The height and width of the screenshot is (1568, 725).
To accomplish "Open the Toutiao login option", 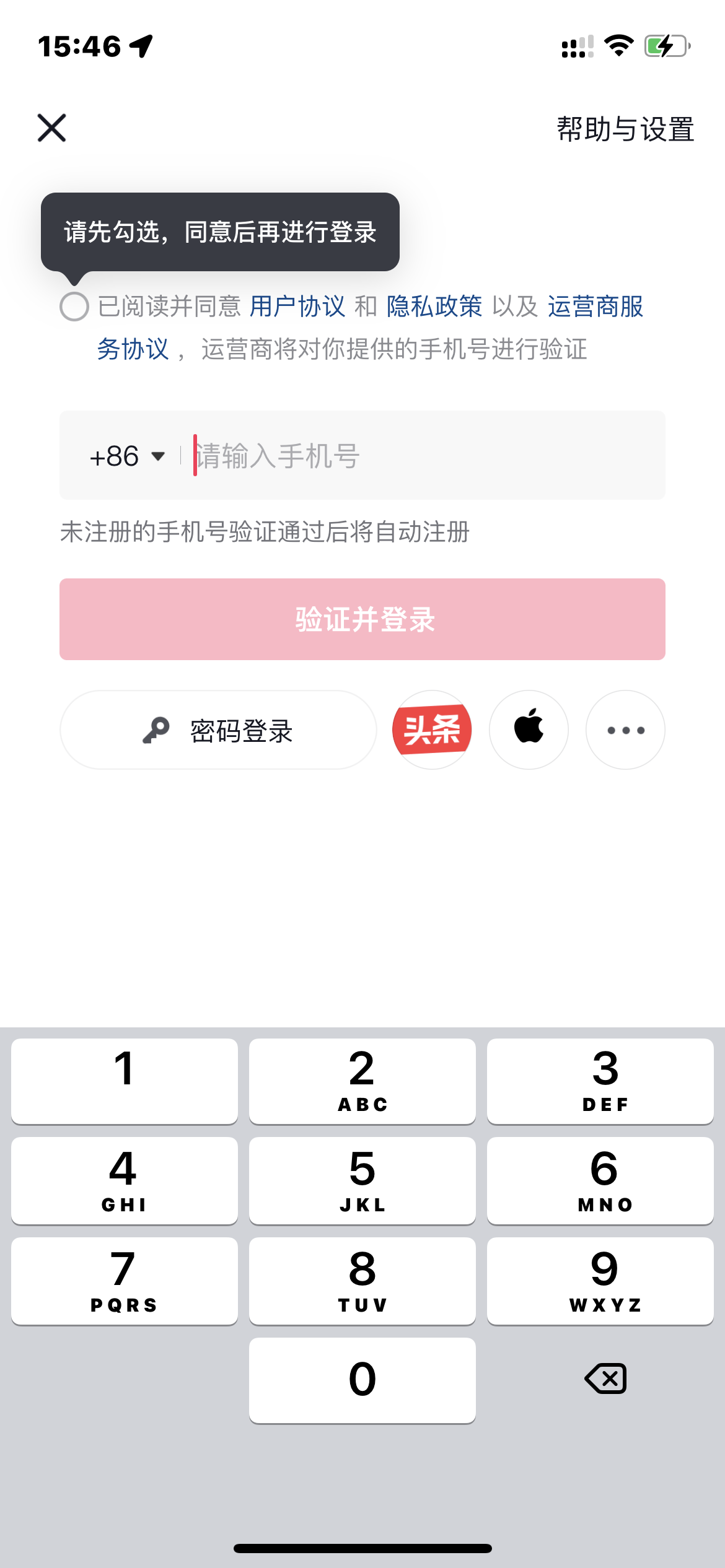I will [433, 730].
